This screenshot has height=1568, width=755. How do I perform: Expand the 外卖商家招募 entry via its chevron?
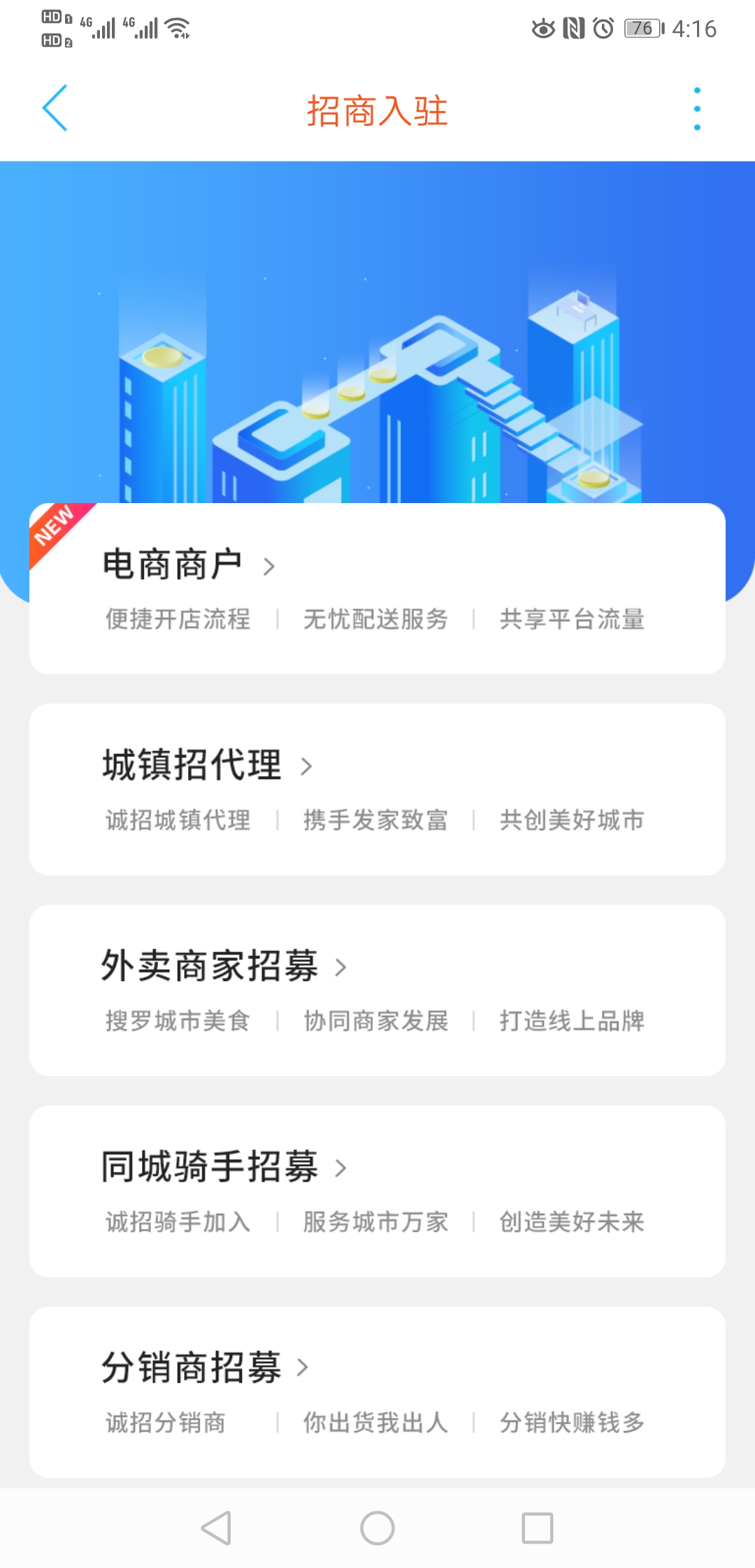342,968
